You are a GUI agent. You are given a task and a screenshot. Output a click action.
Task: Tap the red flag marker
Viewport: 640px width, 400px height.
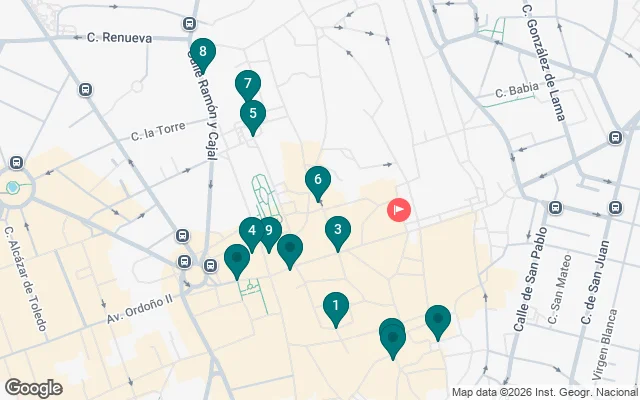pos(399,210)
